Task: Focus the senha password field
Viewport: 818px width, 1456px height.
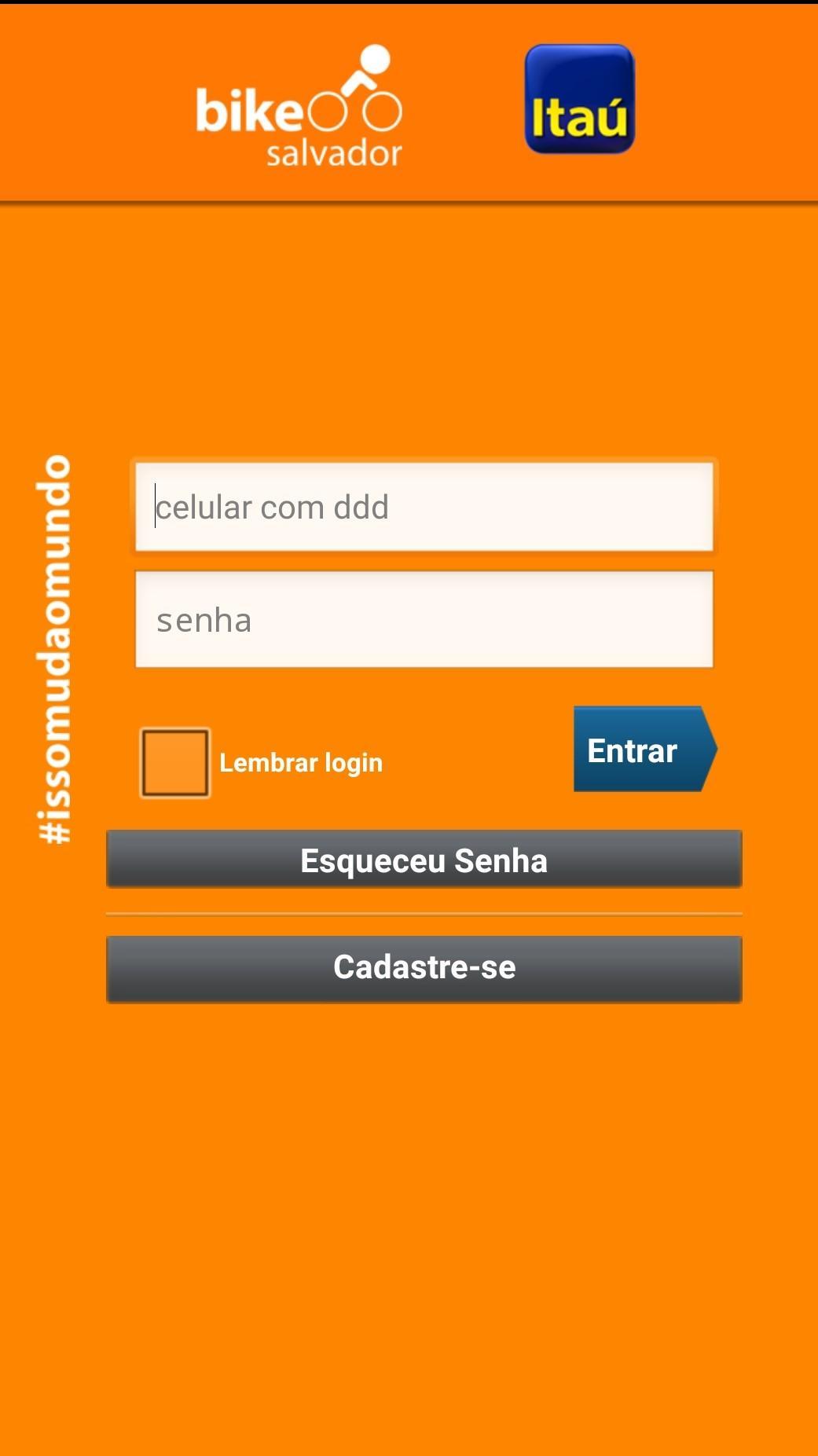Action: (x=424, y=620)
